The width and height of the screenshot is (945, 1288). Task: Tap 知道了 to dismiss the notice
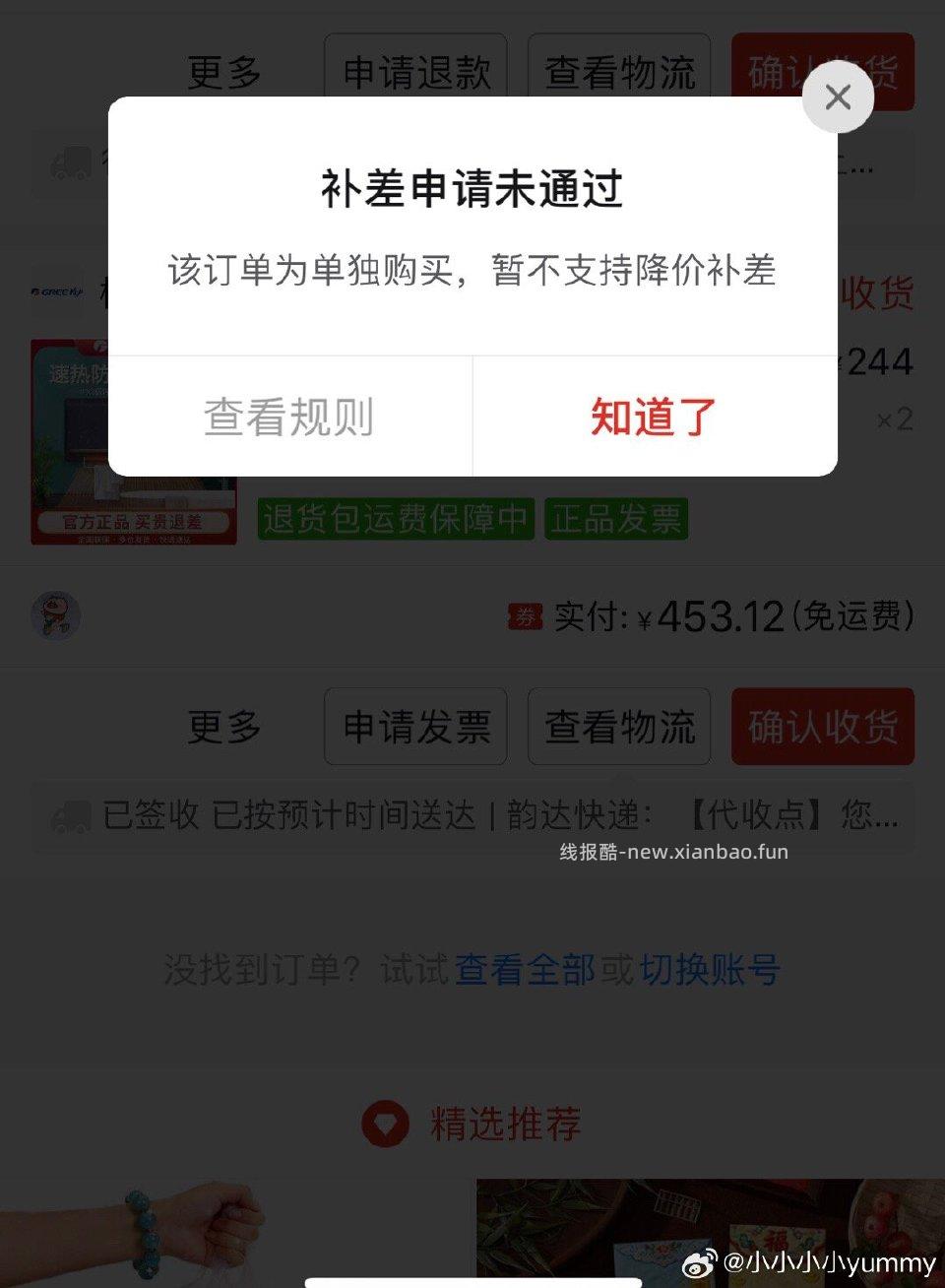click(654, 417)
